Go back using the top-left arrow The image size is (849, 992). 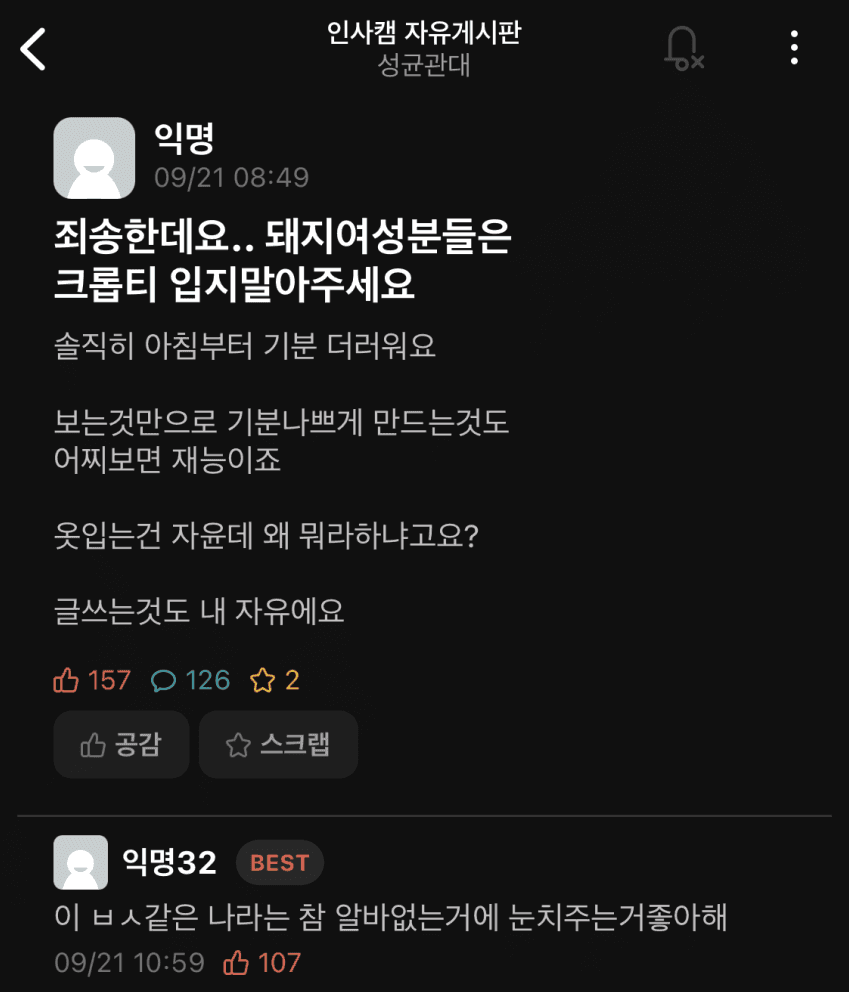click(x=34, y=49)
